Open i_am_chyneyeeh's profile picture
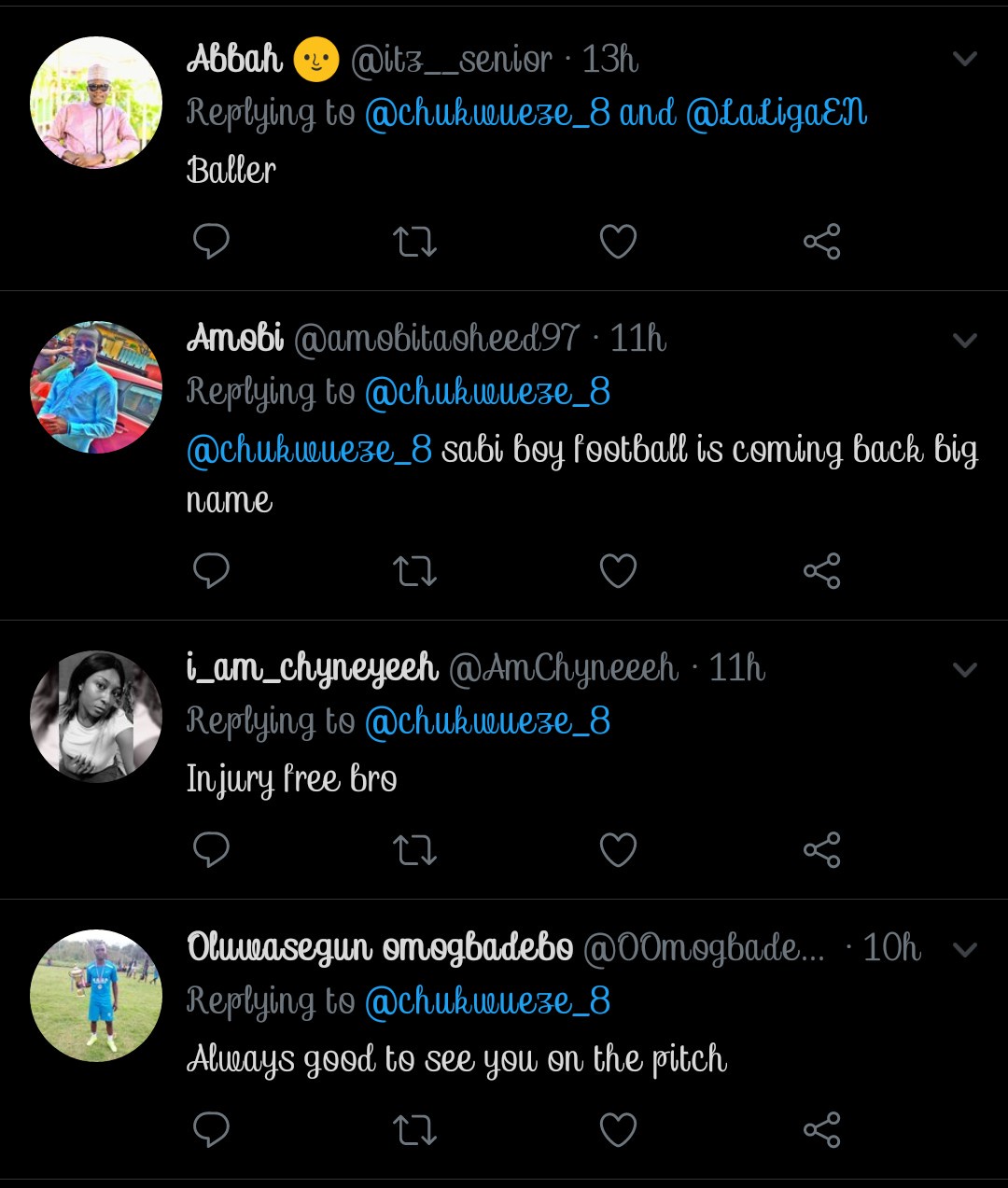 (96, 716)
